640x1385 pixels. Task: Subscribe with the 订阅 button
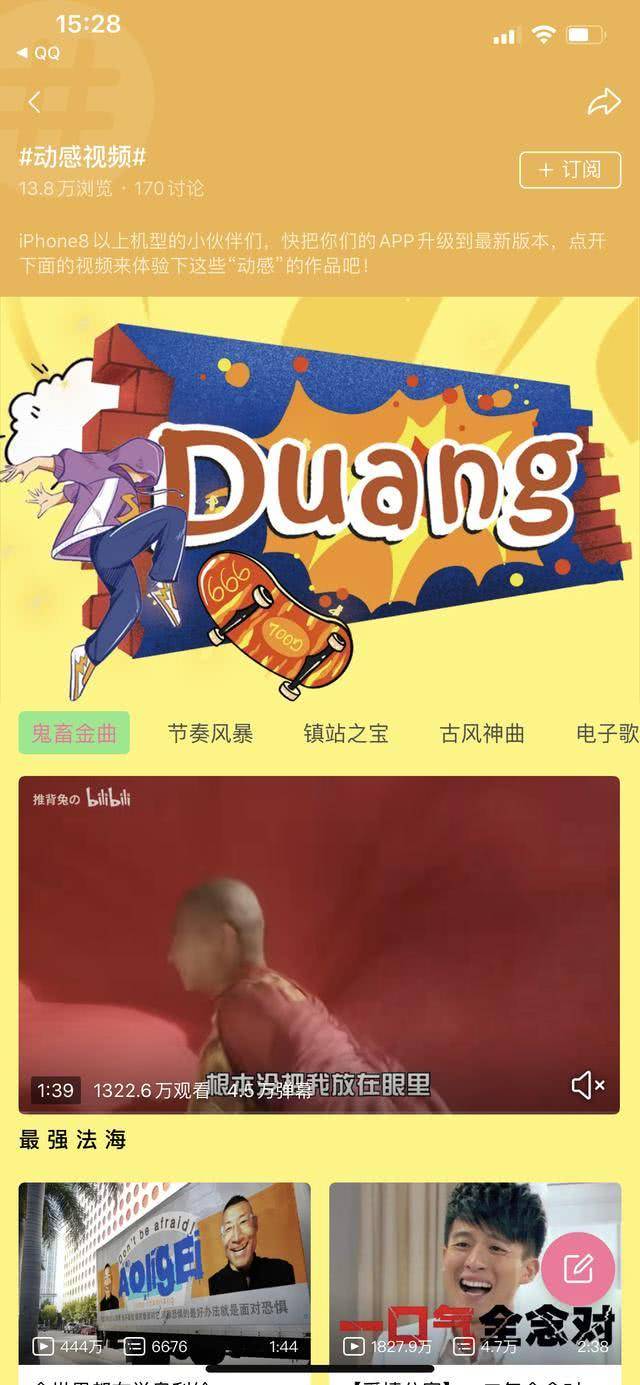pyautogui.click(x=570, y=170)
